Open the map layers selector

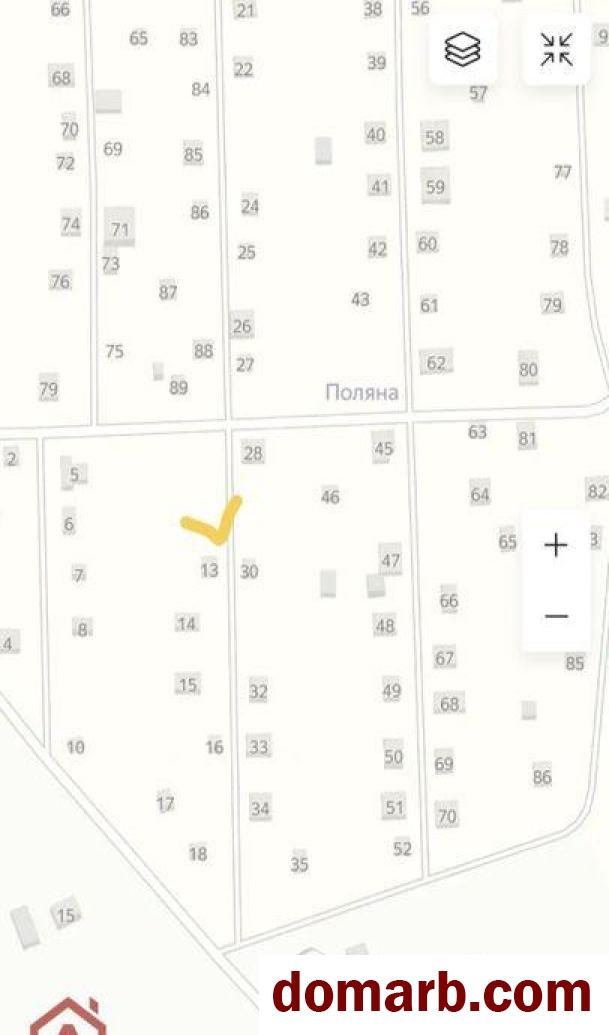tap(462, 49)
